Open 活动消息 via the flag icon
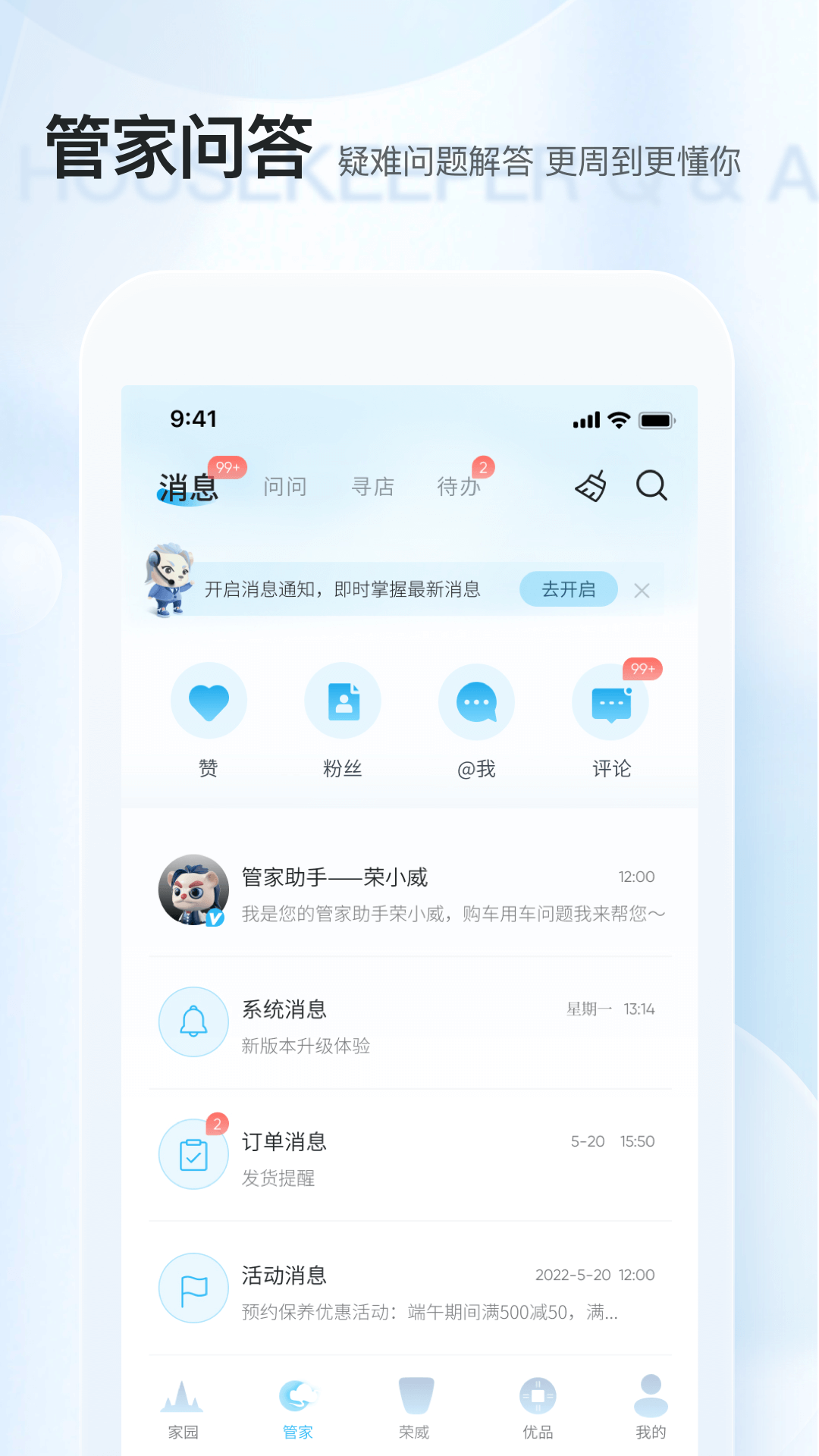The height and width of the screenshot is (1456, 819). (x=193, y=1288)
